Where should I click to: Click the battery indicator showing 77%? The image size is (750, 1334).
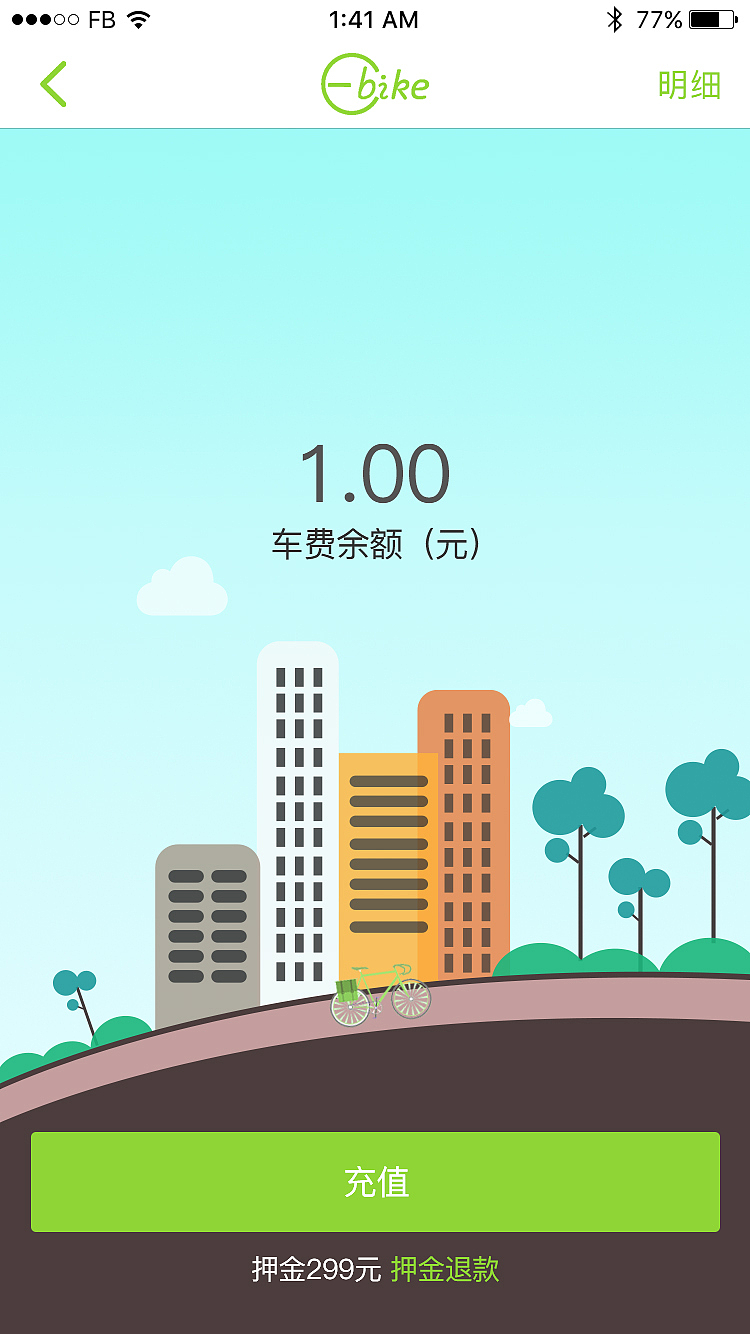coord(713,17)
